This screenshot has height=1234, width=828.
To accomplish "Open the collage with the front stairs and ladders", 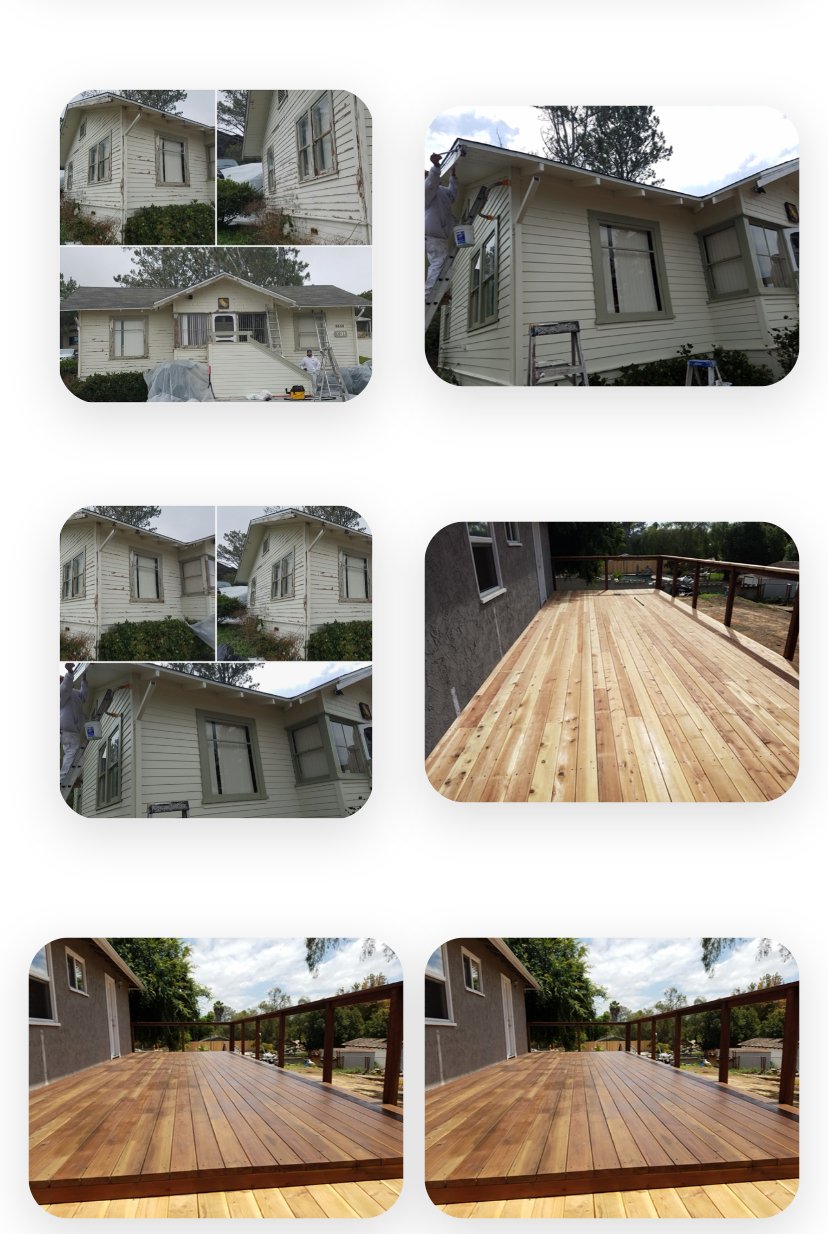I will point(215,246).
